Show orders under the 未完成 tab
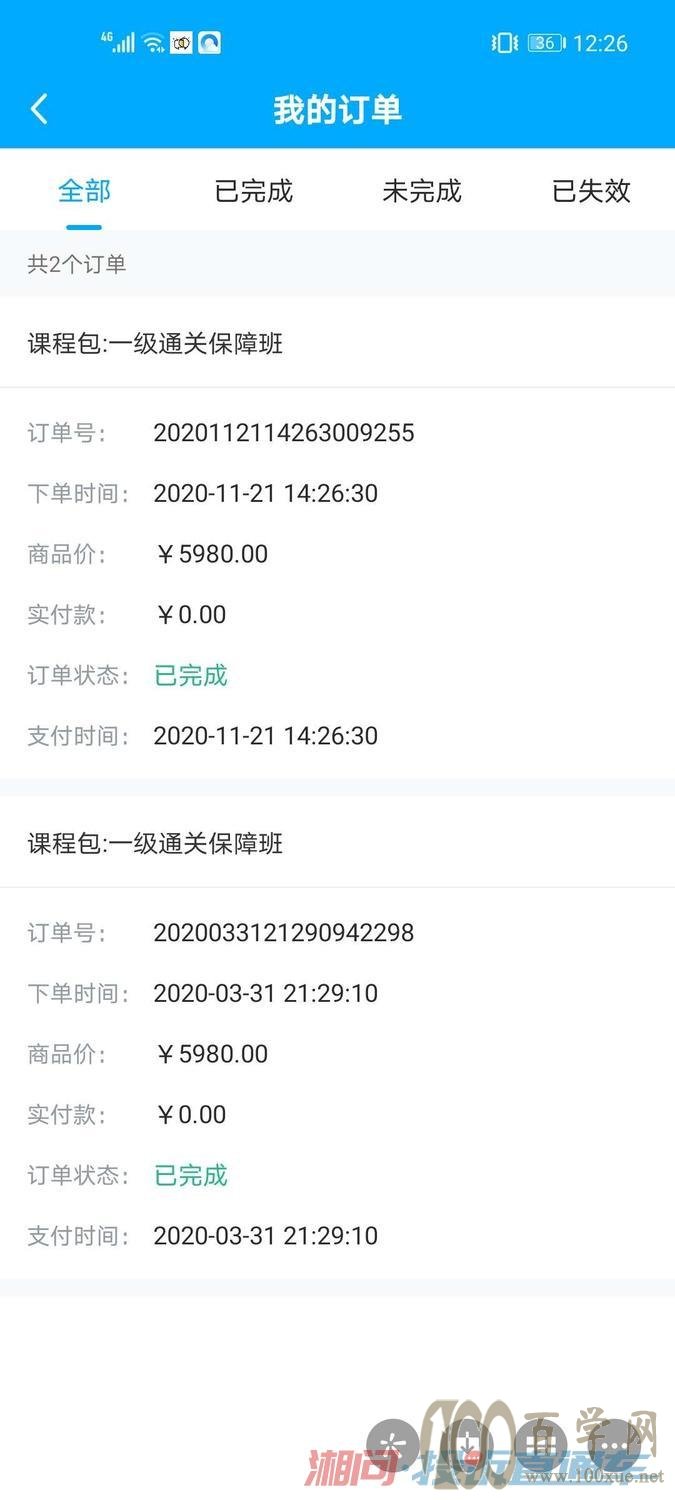Viewport: 675px width, 1500px height. [x=422, y=190]
